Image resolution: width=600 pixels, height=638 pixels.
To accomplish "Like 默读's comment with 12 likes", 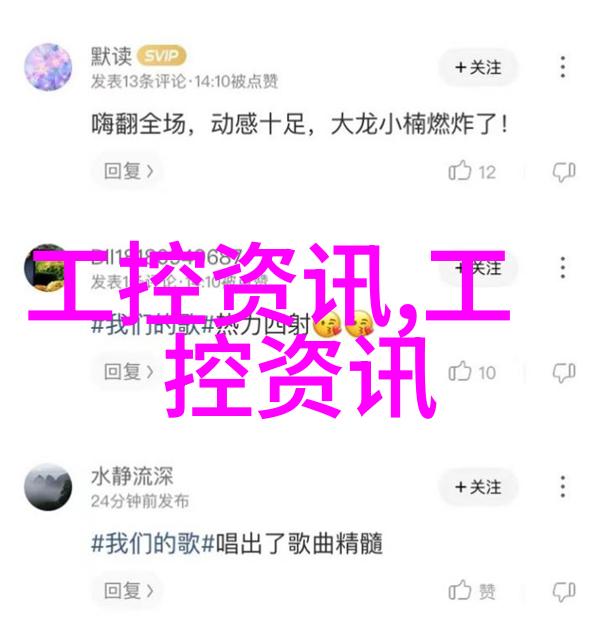I will 473,172.
